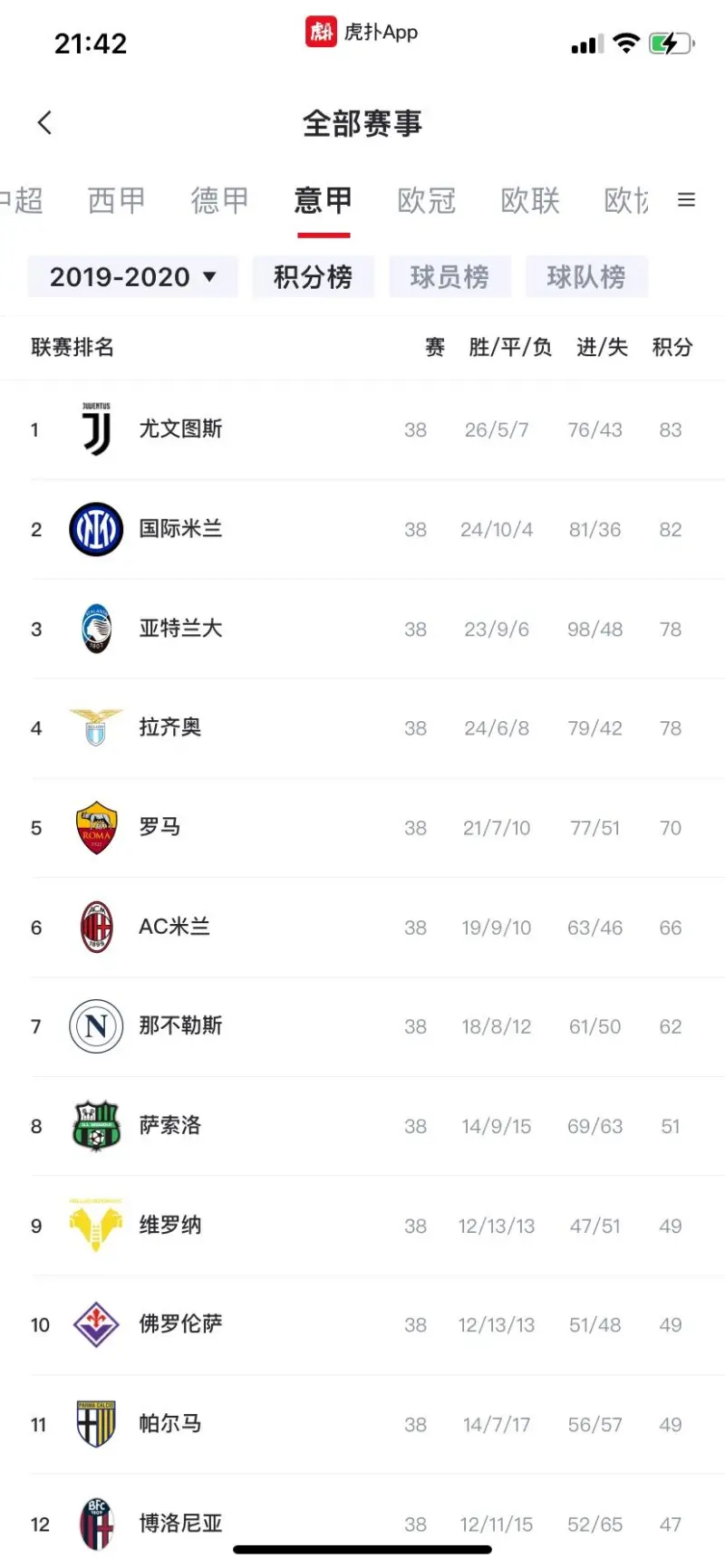Go back using the top-left arrow

(44, 122)
